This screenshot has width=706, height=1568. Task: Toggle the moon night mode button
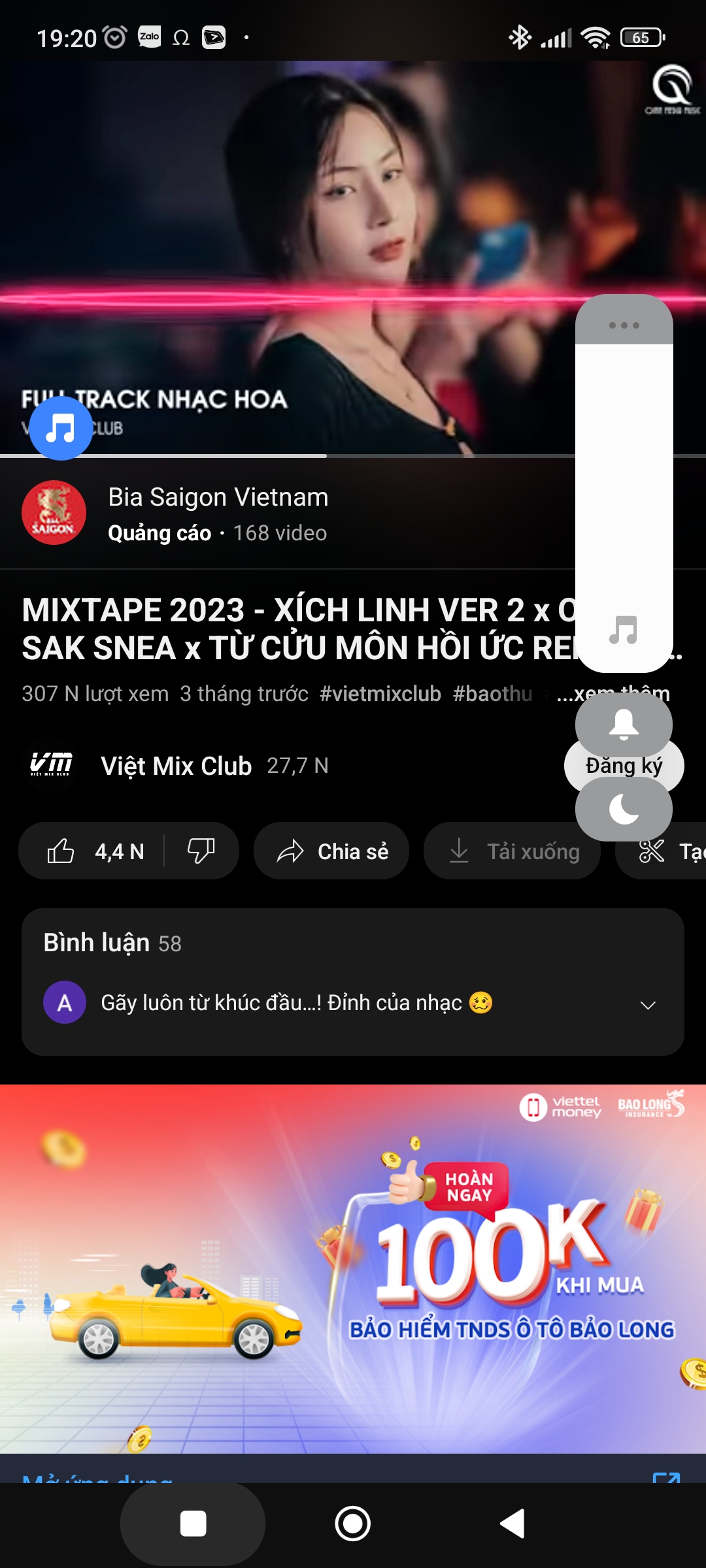(624, 810)
